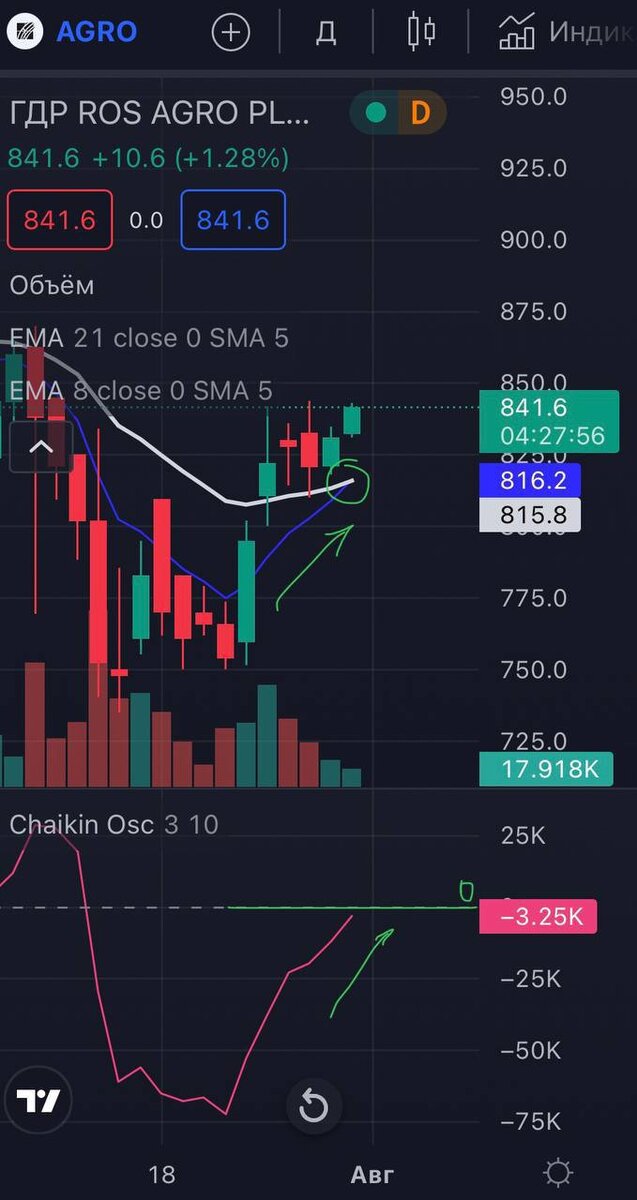Reset the chart view with the circular arrow
This screenshot has width=637, height=1200.
point(314,1106)
